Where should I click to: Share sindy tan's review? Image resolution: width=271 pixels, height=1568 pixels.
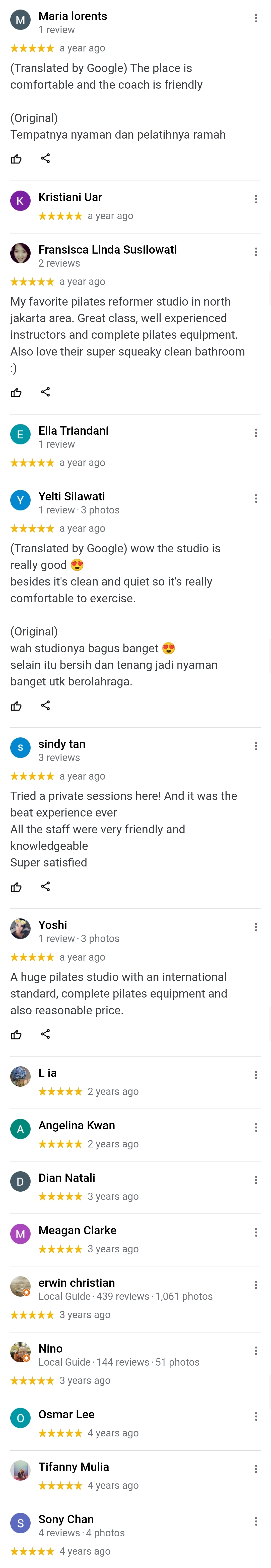45,886
